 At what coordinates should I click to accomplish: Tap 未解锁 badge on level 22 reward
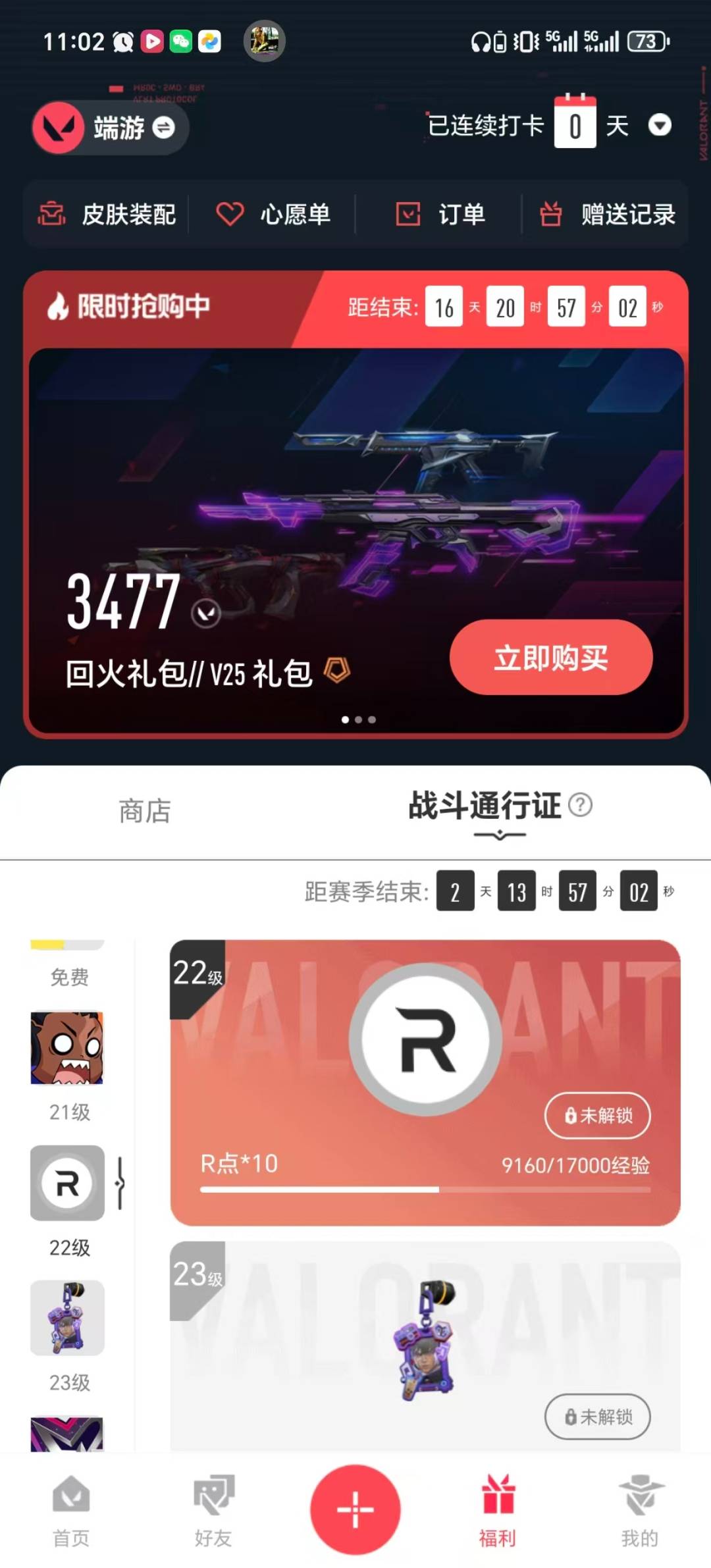click(596, 1115)
